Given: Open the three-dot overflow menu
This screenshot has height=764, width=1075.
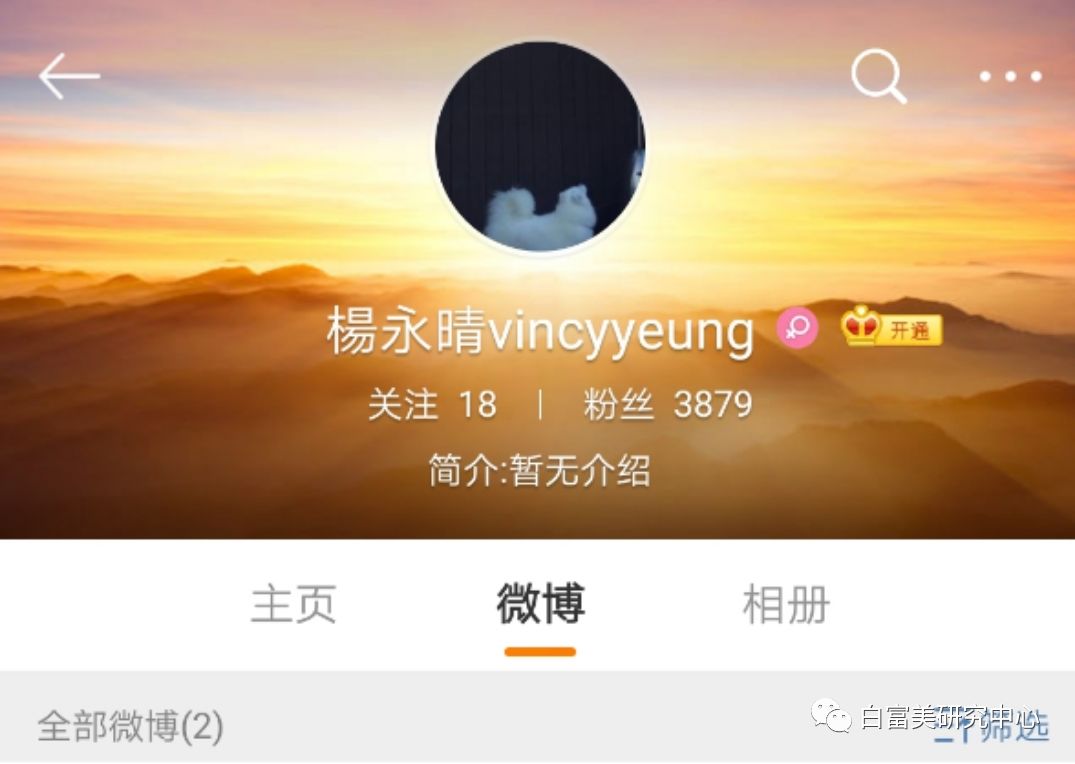Looking at the screenshot, I should [x=1010, y=76].
